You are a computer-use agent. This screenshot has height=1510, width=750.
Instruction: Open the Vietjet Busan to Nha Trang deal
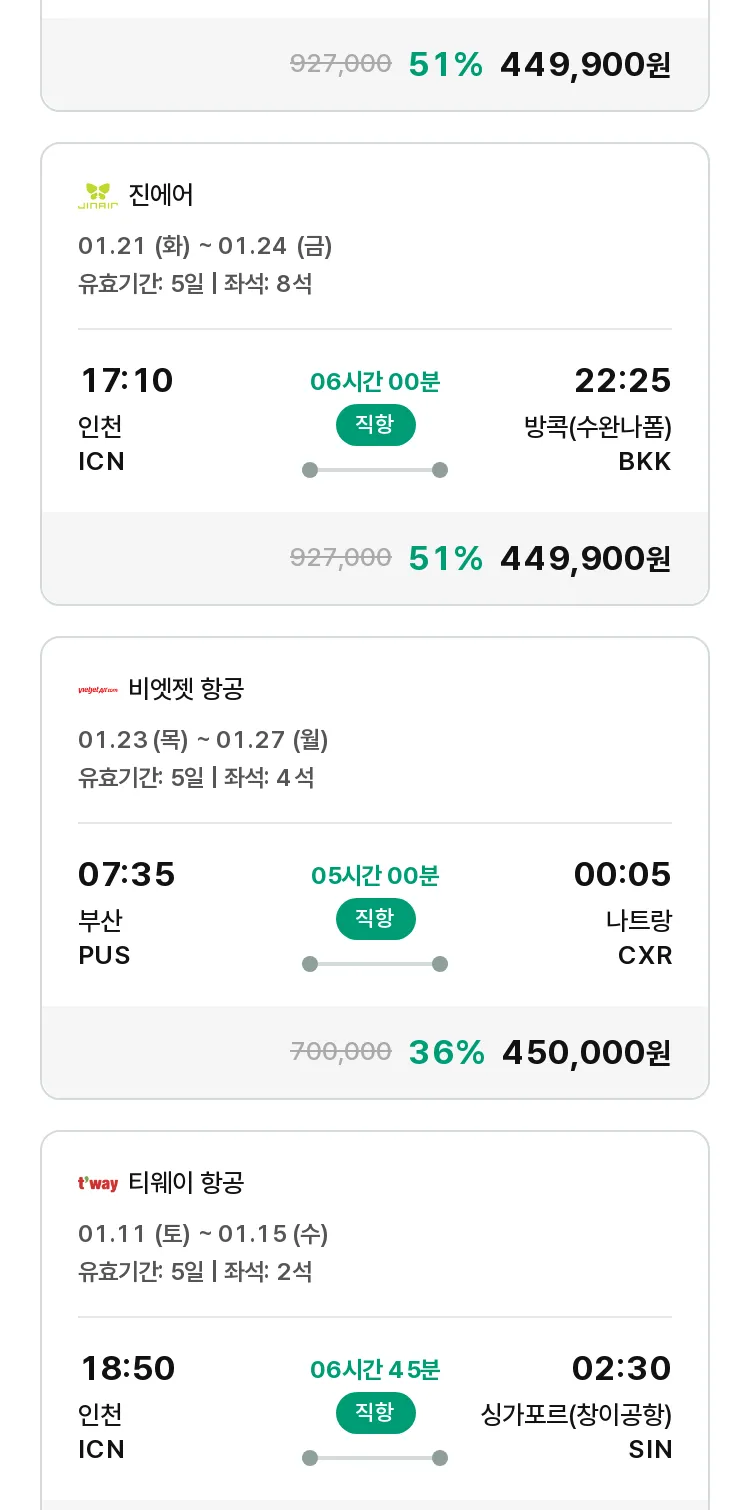tap(375, 868)
